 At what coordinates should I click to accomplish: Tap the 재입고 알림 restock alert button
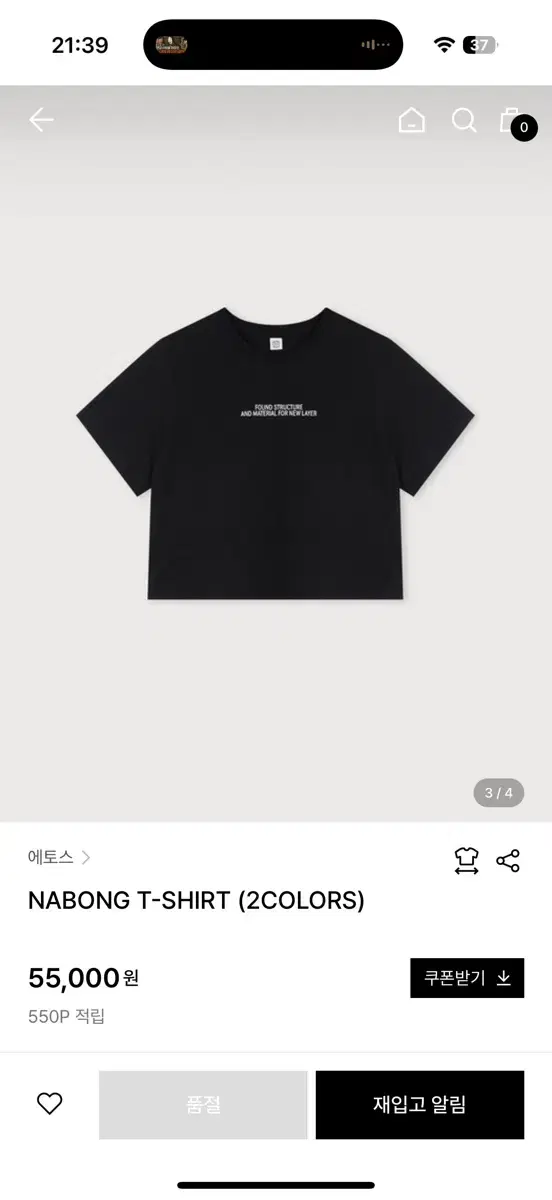pyautogui.click(x=420, y=1105)
